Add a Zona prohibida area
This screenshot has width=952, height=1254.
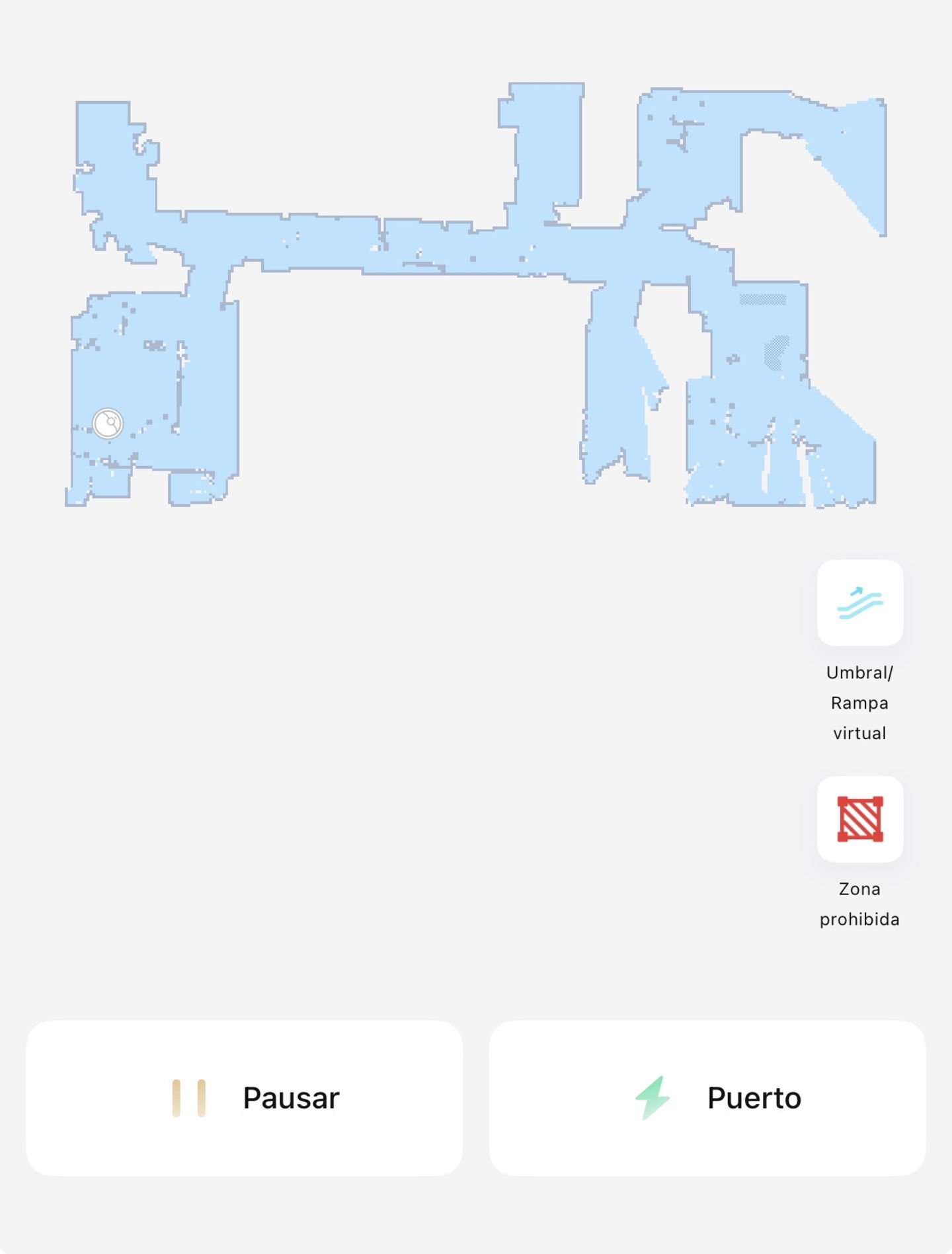pos(859,818)
